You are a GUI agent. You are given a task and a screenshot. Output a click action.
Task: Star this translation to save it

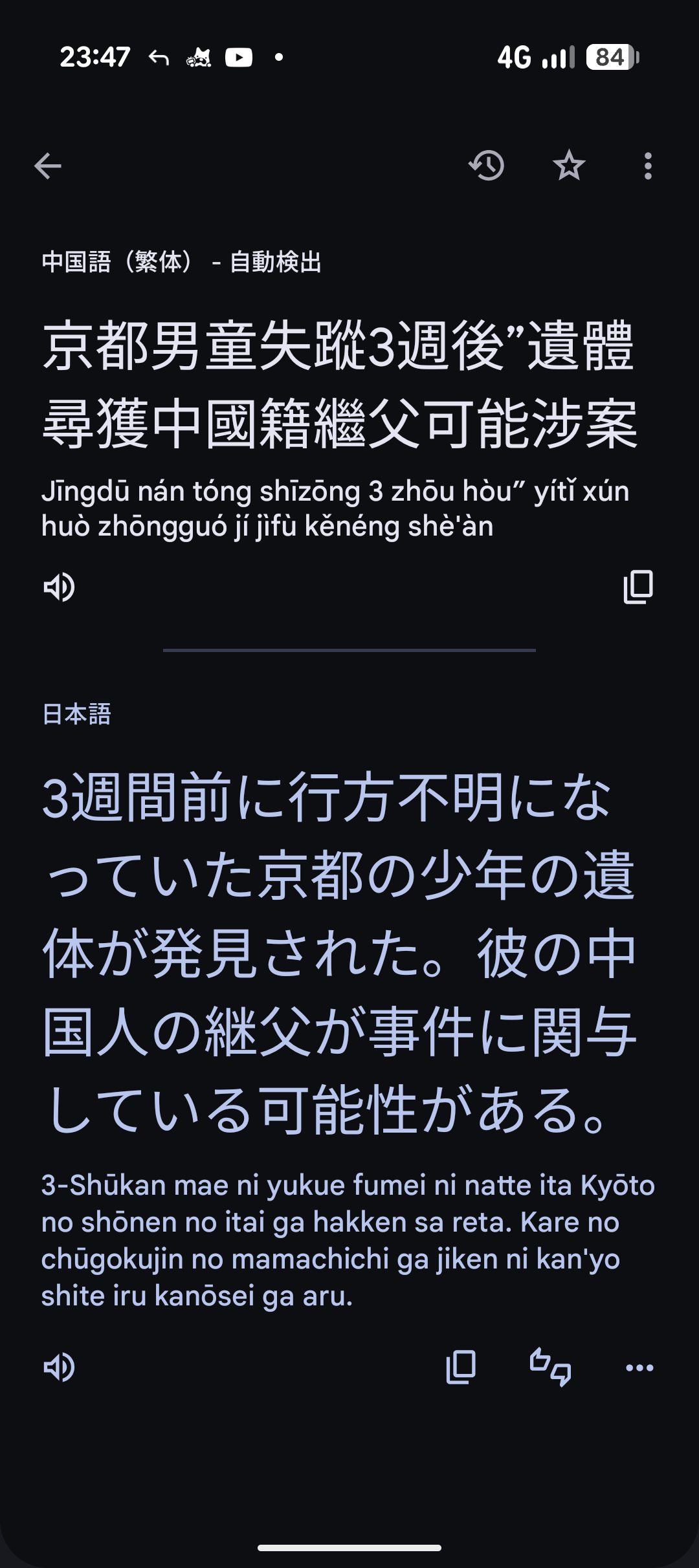[569, 166]
